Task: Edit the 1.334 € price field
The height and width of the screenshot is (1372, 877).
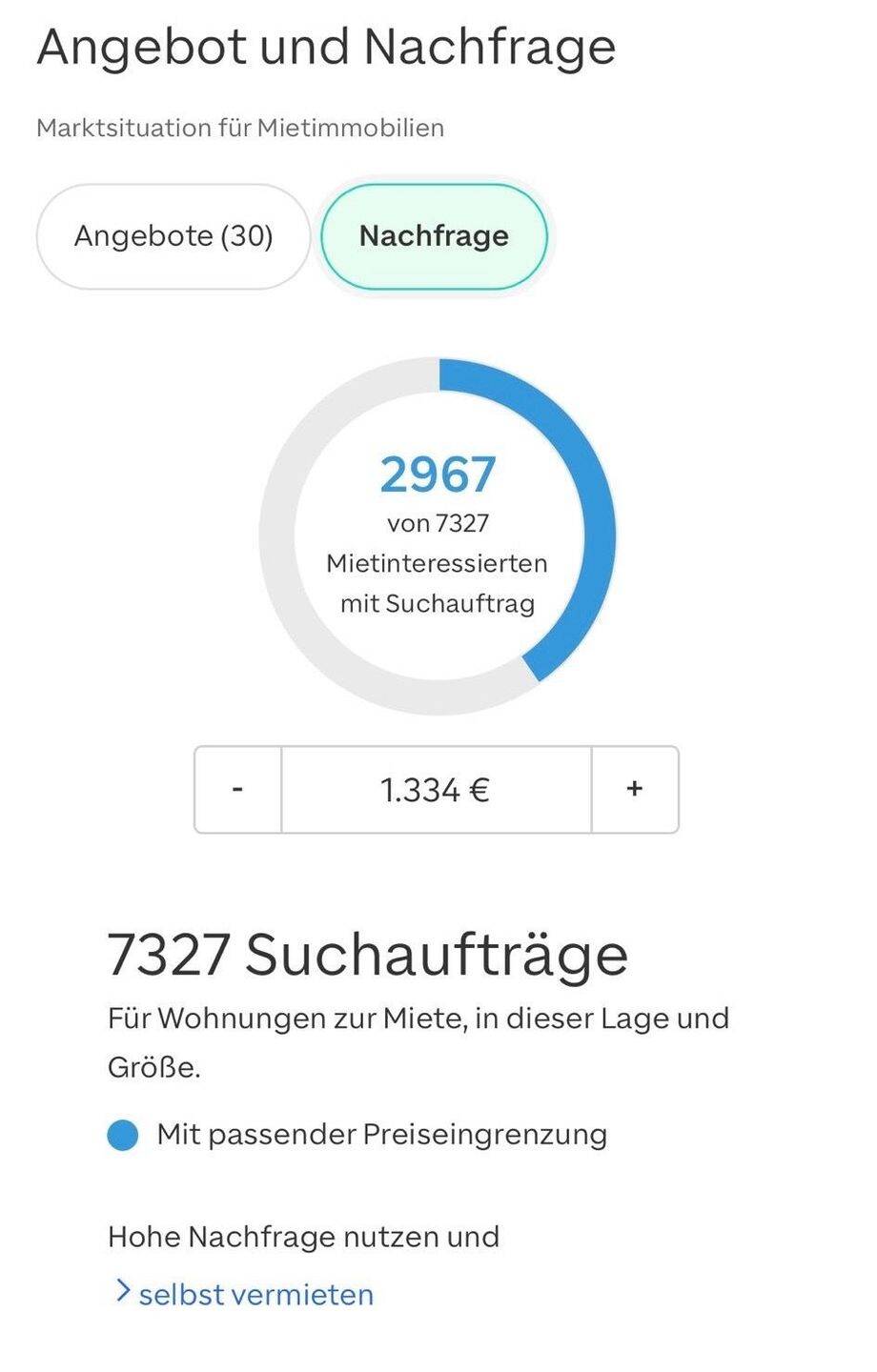Action: point(436,790)
